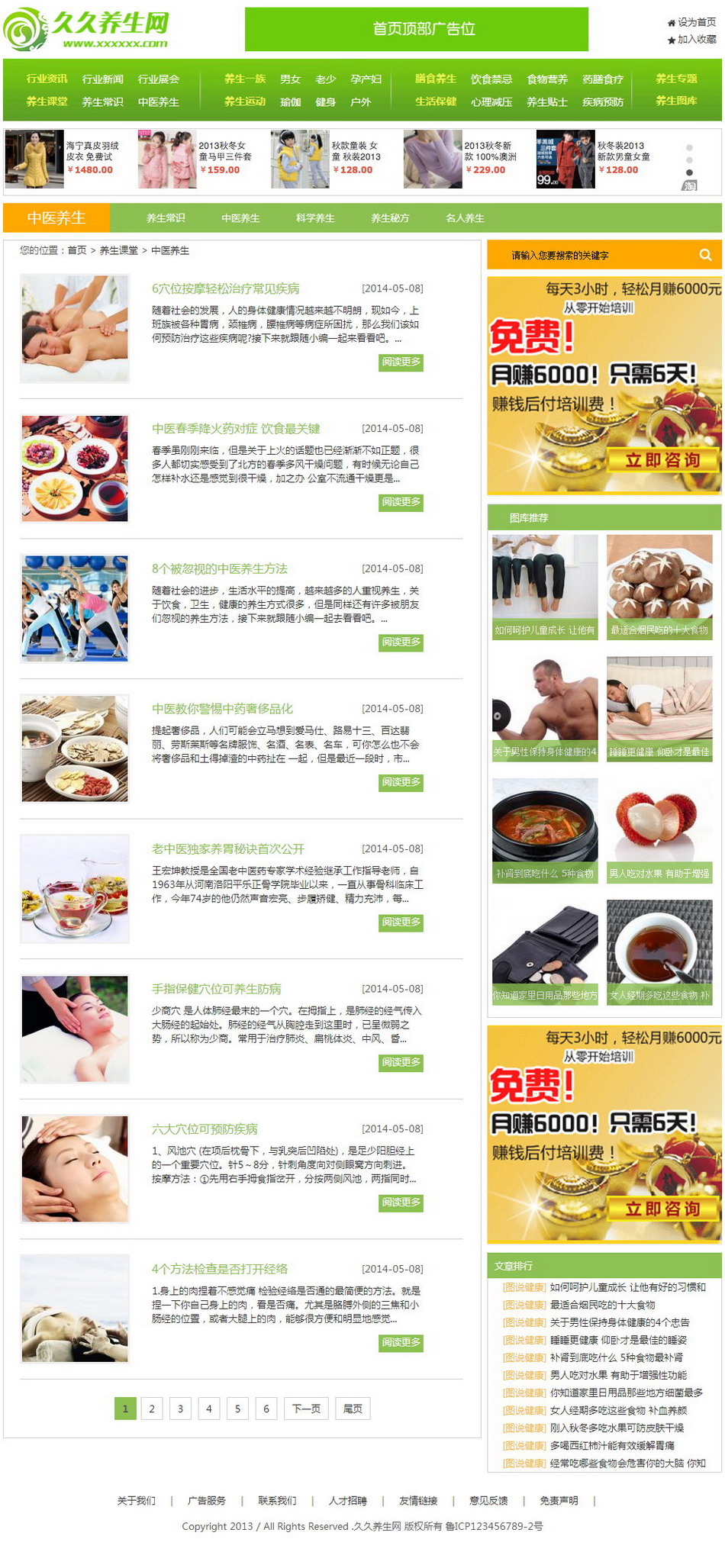The image size is (725, 1568).
Task: Open 关于我们 footer link
Action: 136,1500
